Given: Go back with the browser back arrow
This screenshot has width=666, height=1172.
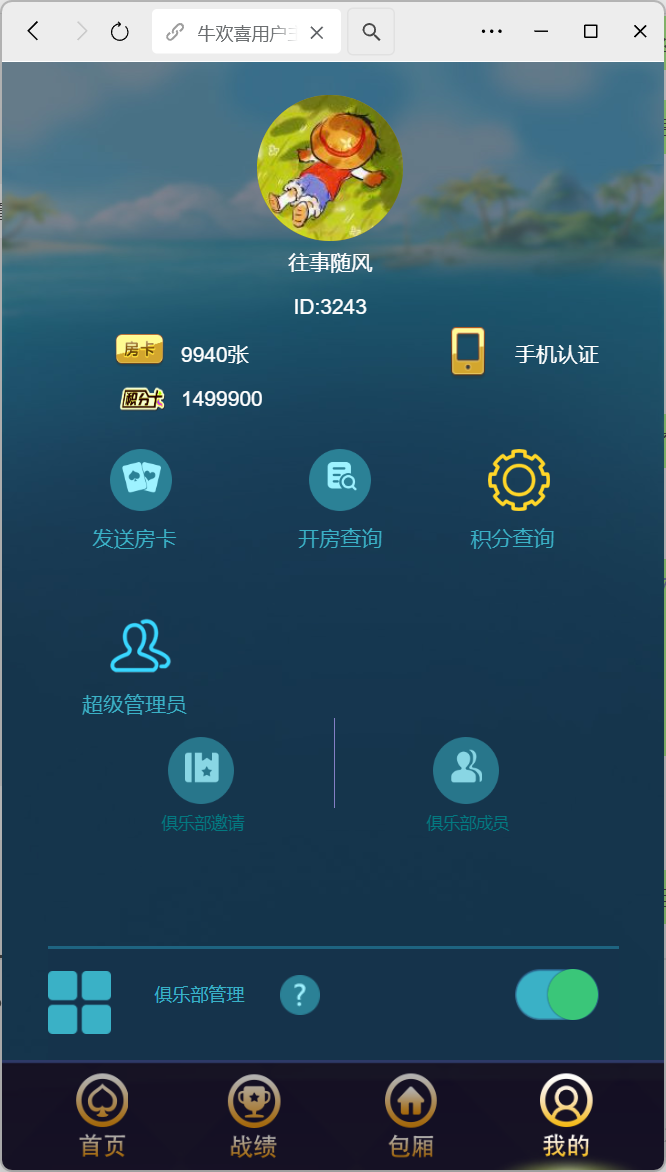Looking at the screenshot, I should pyautogui.click(x=33, y=32).
